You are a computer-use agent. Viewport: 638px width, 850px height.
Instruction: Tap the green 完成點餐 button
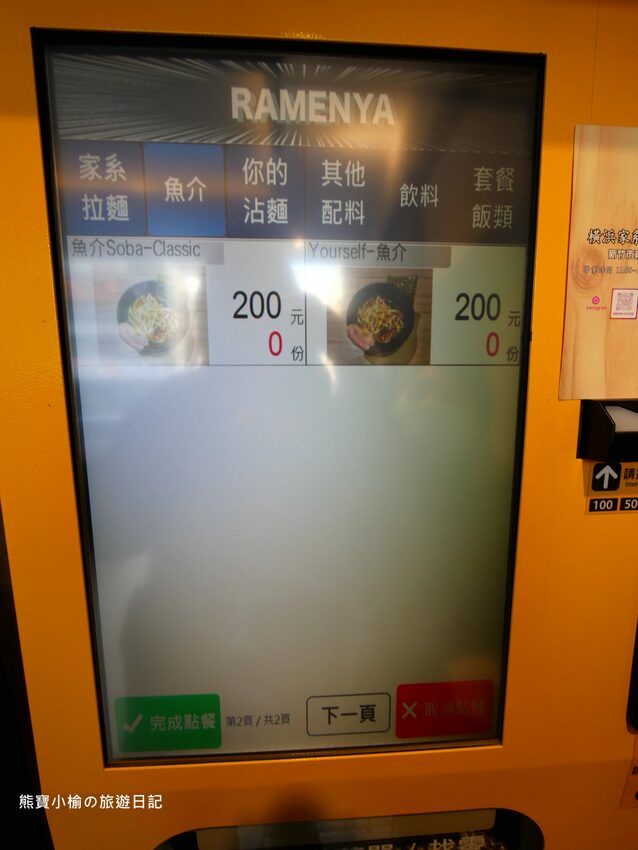pyautogui.click(x=168, y=723)
